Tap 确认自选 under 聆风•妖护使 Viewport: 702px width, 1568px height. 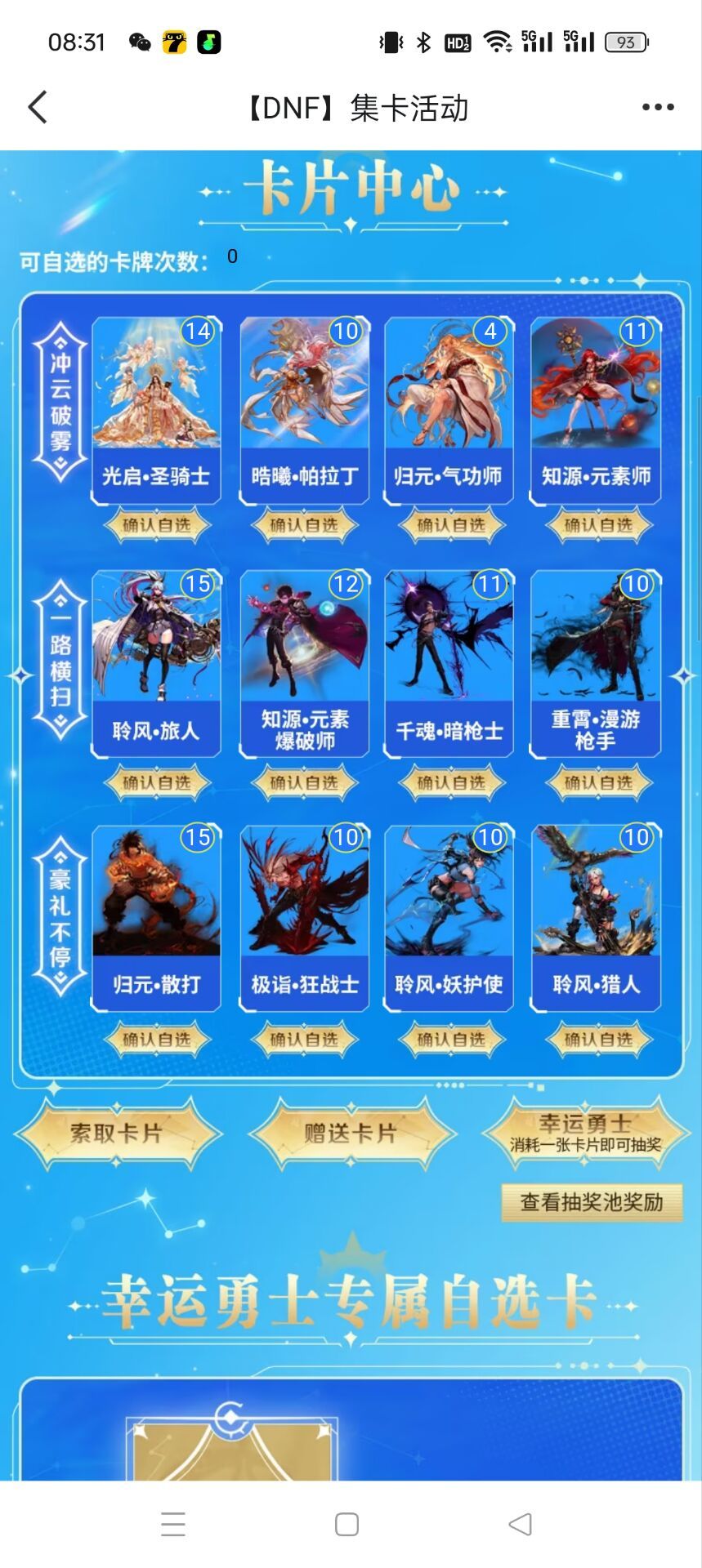pos(451,1039)
